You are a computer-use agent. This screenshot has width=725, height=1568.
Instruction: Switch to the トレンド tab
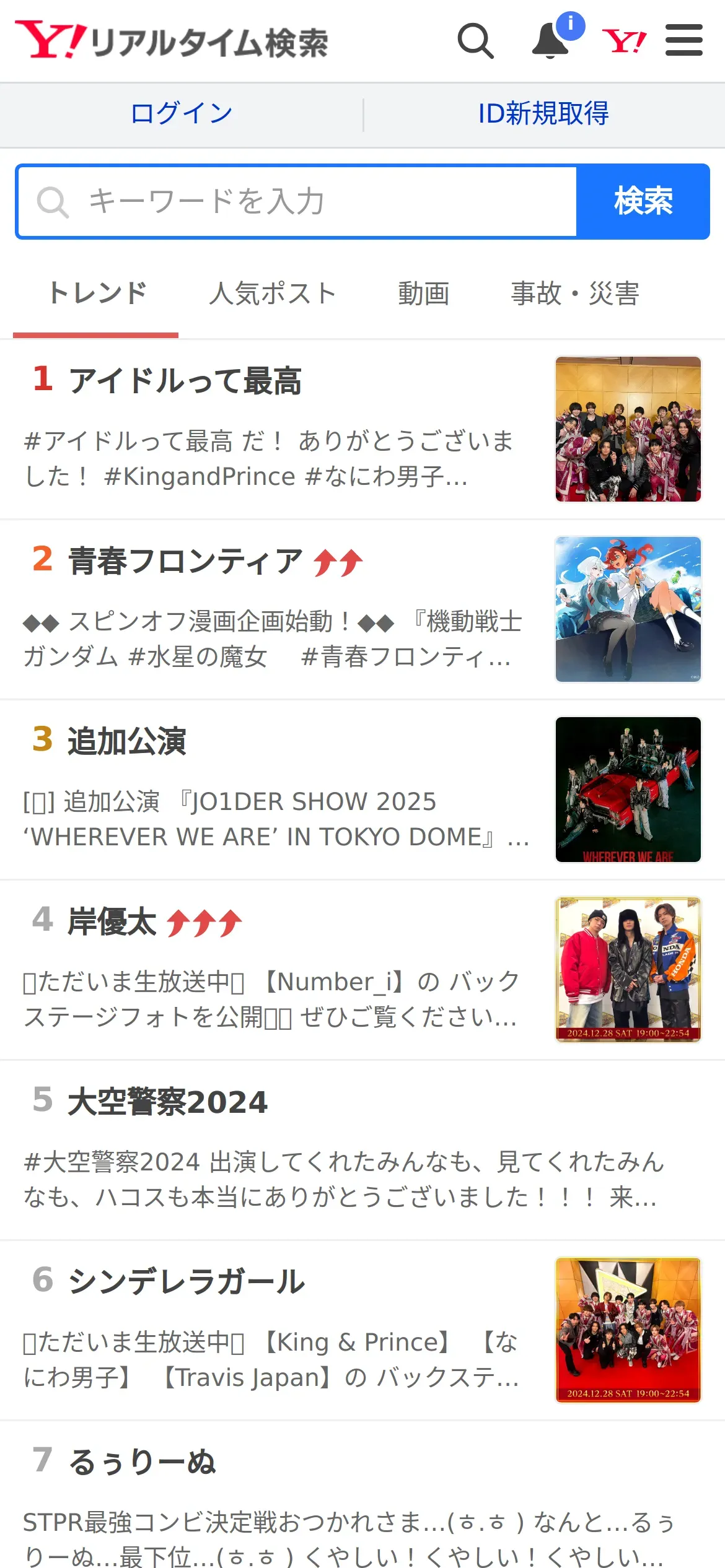point(97,294)
